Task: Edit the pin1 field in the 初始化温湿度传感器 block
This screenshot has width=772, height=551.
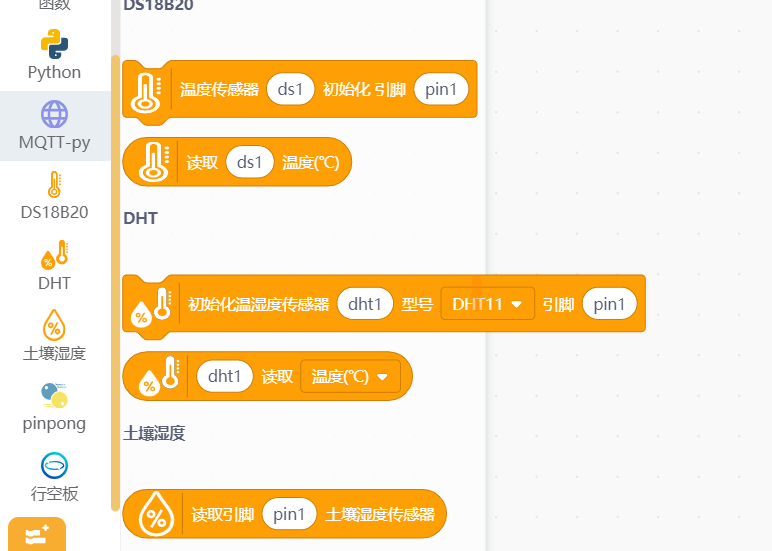Action: [609, 304]
